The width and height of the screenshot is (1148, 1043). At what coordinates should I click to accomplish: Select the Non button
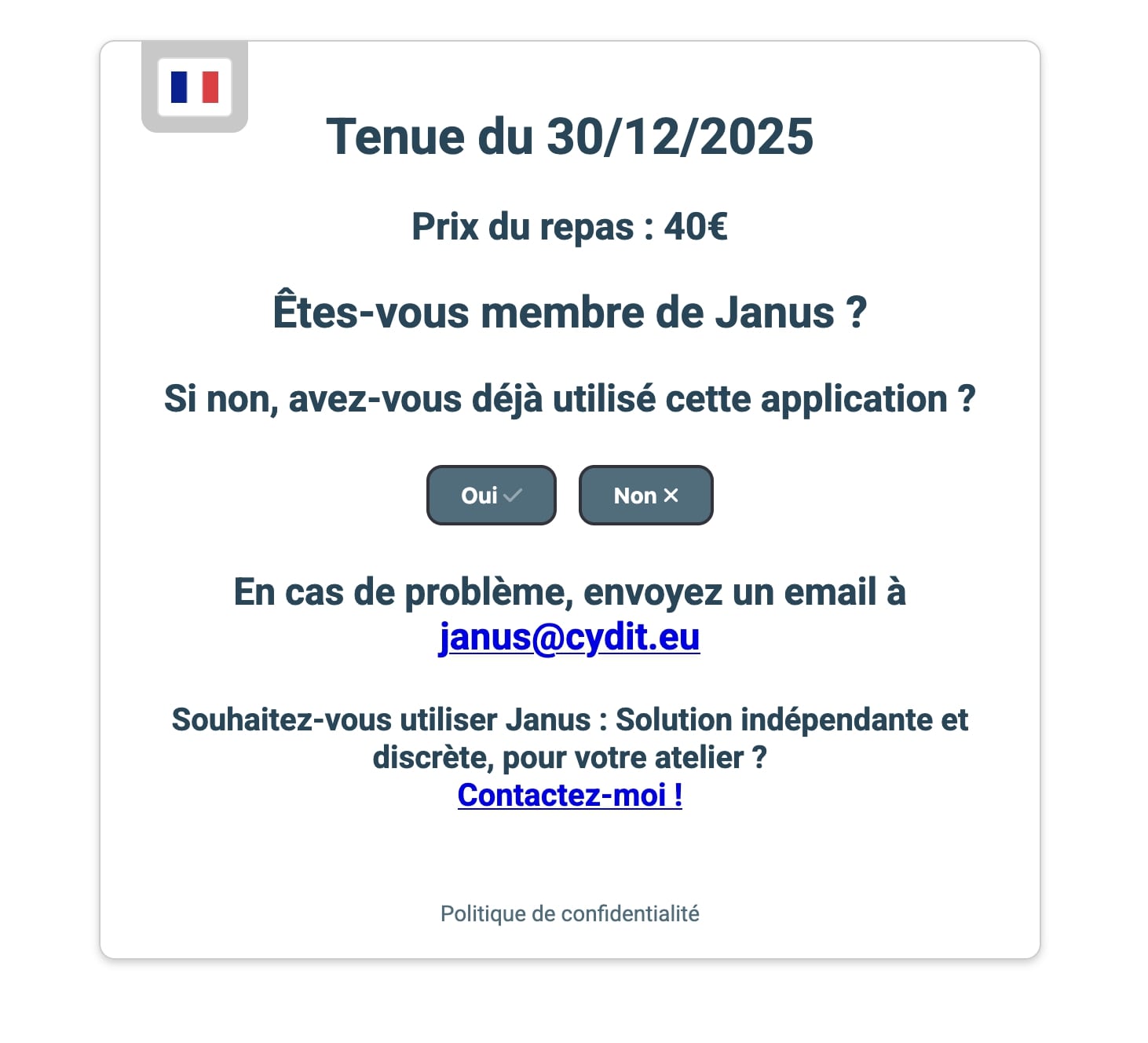[645, 496]
